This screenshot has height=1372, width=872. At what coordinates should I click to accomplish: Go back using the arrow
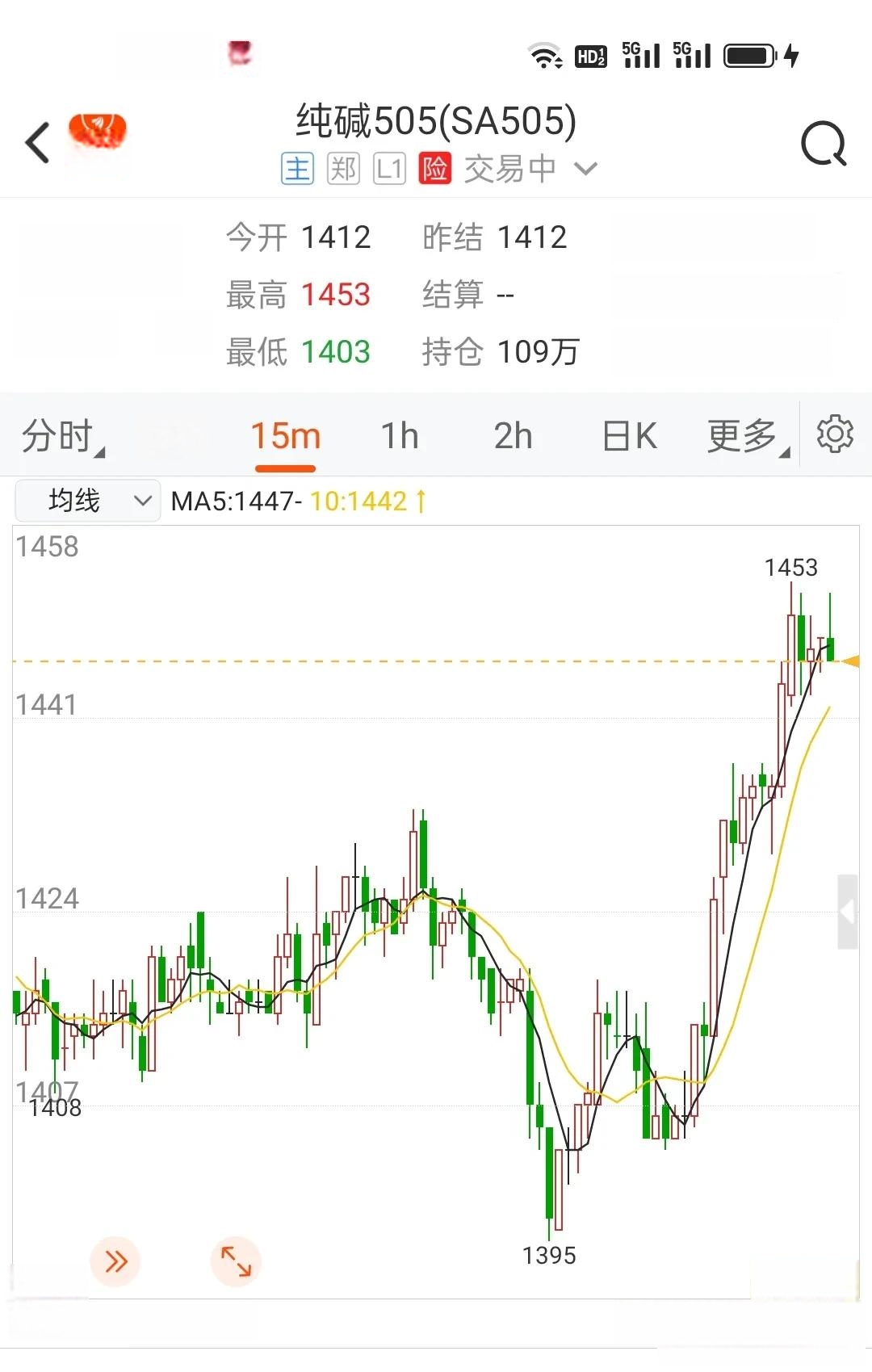click(38, 143)
